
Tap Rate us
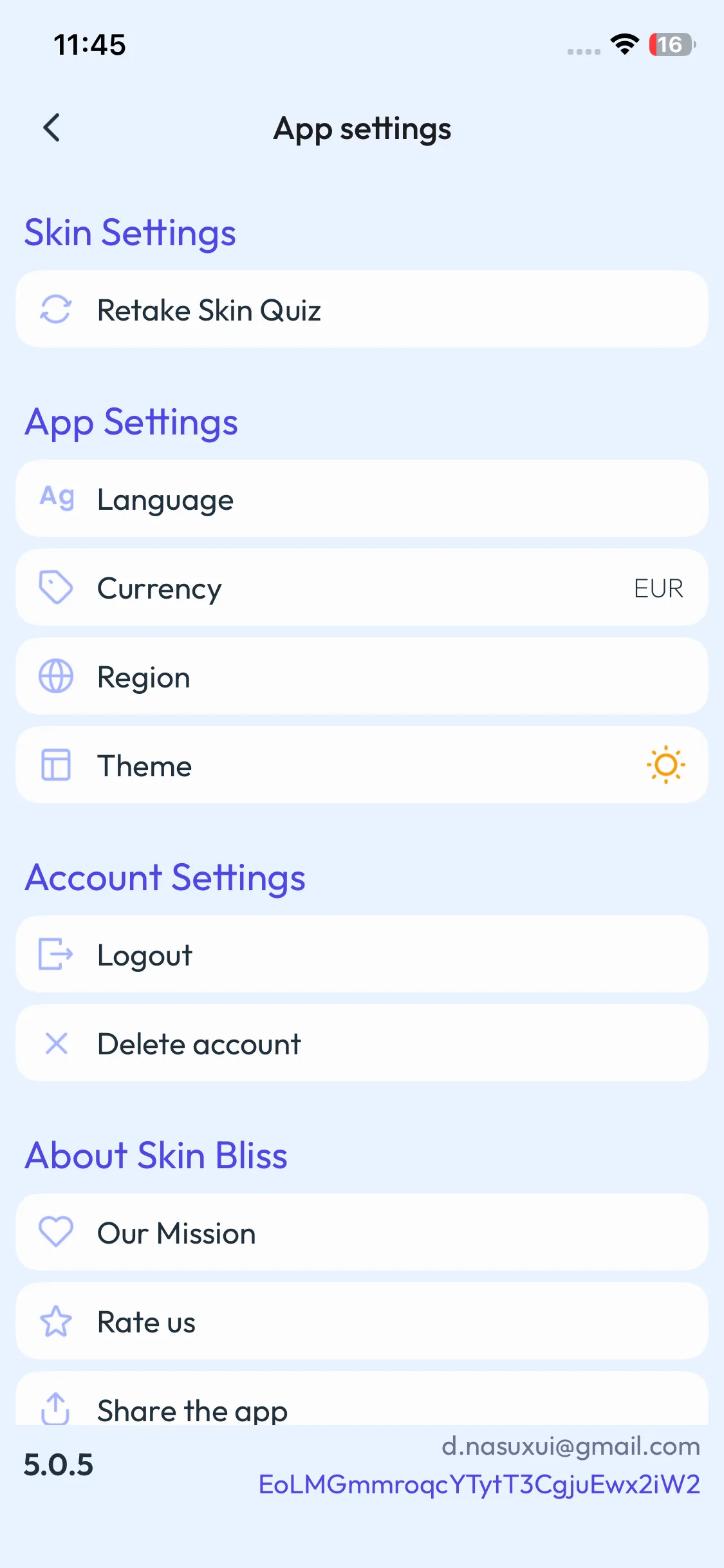pos(362,1321)
